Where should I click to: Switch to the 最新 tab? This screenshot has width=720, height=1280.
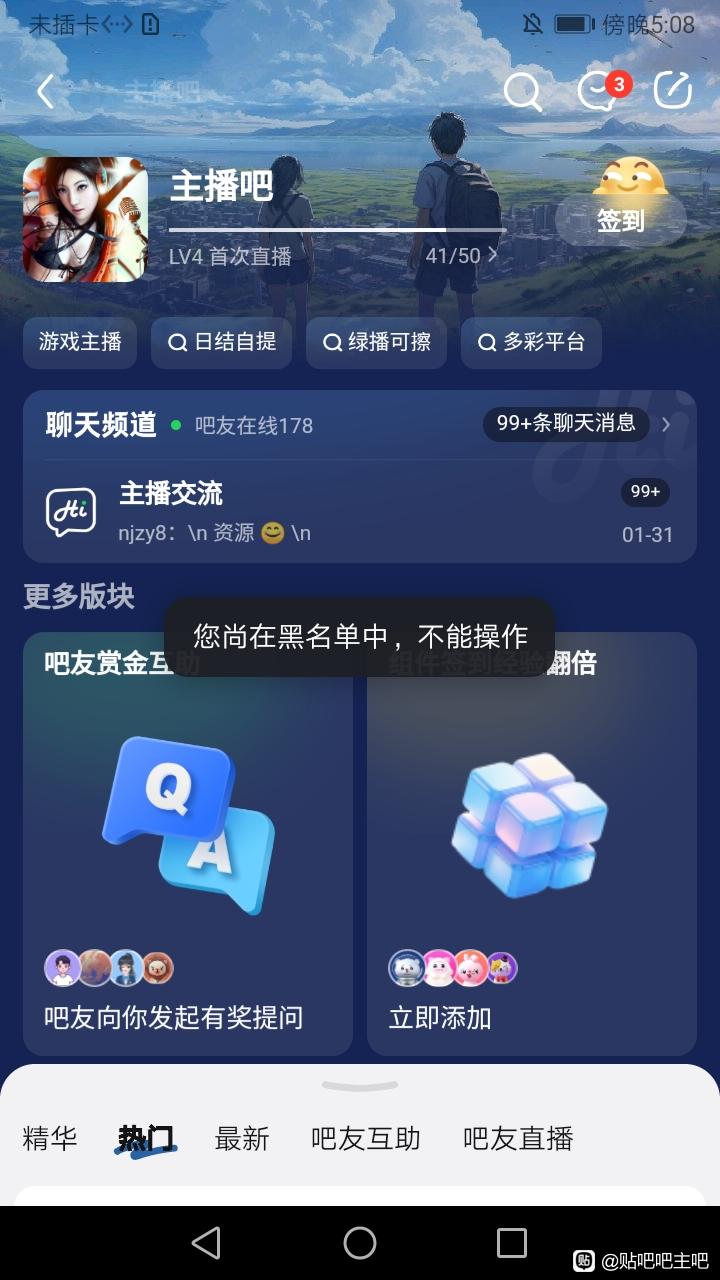(242, 1138)
